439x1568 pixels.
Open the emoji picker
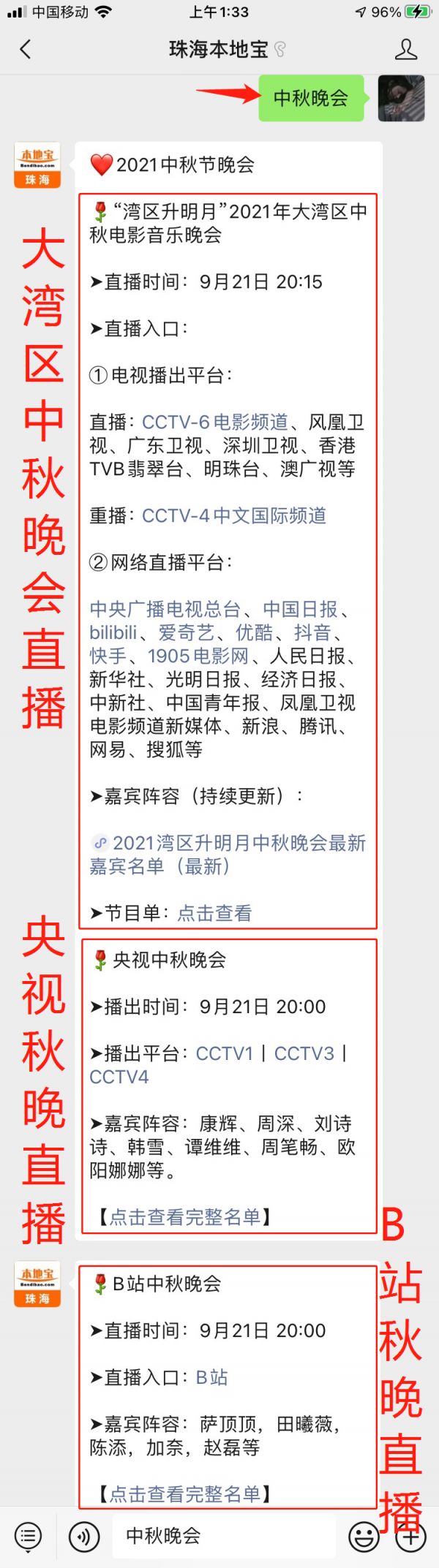click(x=364, y=1537)
